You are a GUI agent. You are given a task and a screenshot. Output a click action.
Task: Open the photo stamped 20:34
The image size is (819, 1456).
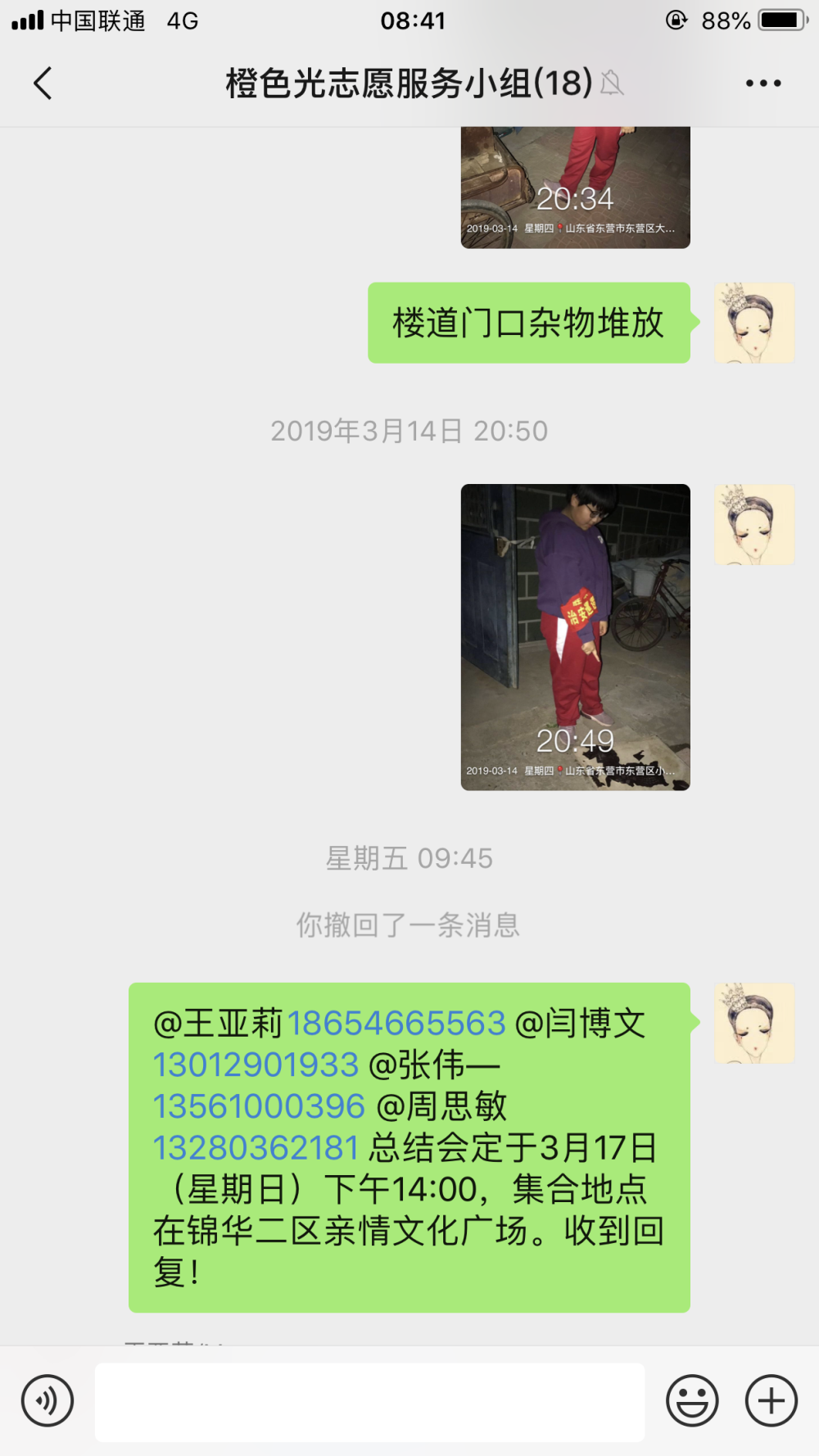(x=575, y=188)
